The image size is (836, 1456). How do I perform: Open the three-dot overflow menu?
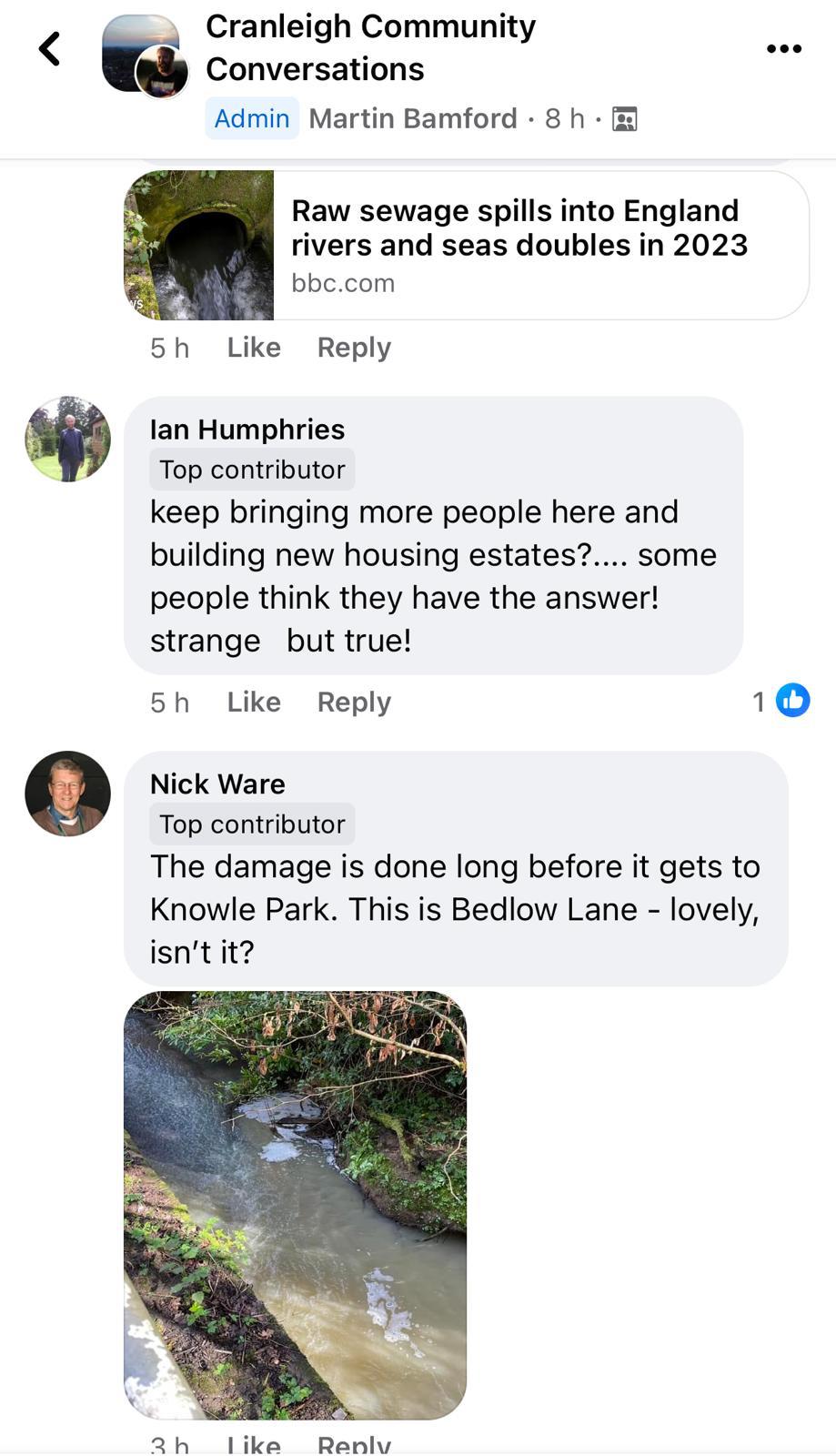point(783,49)
